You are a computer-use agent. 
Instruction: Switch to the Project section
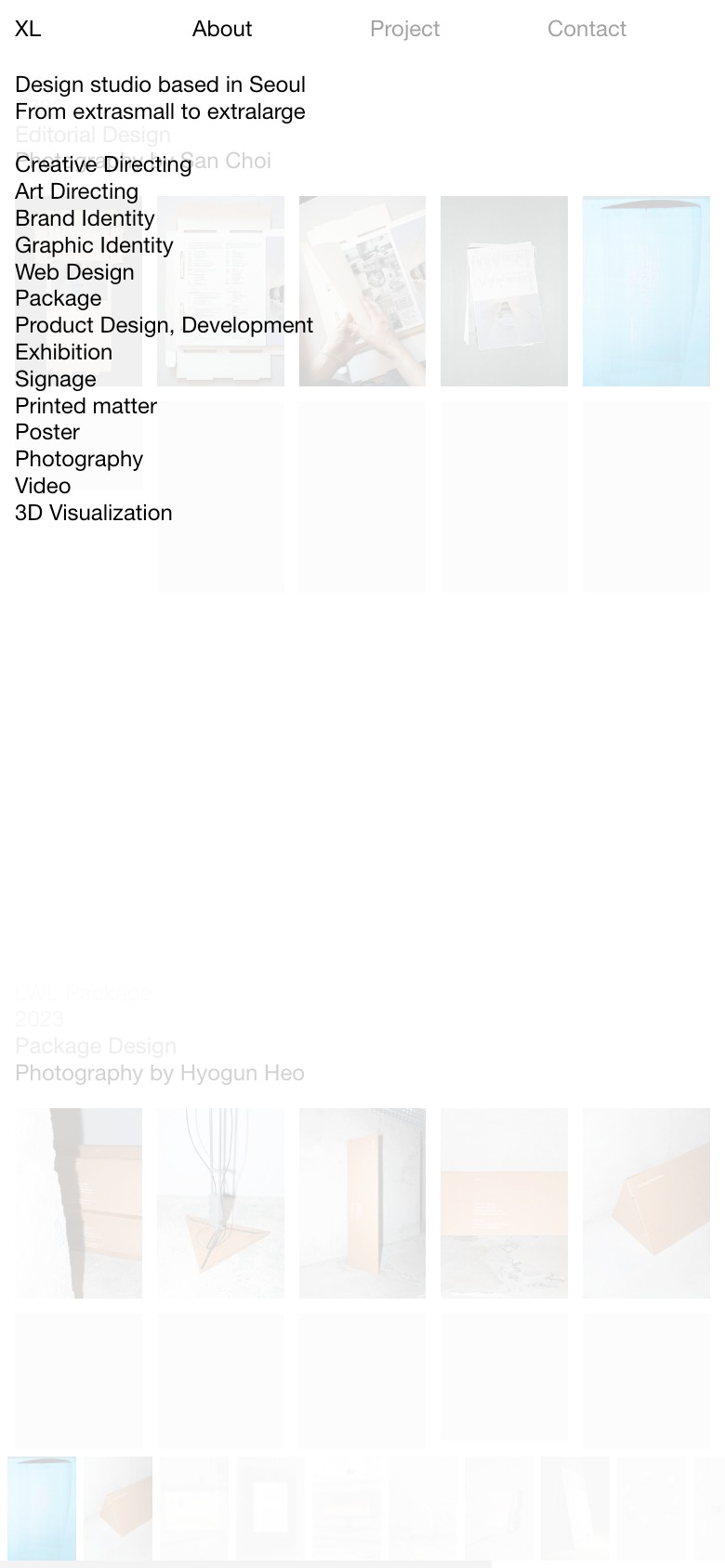(404, 29)
